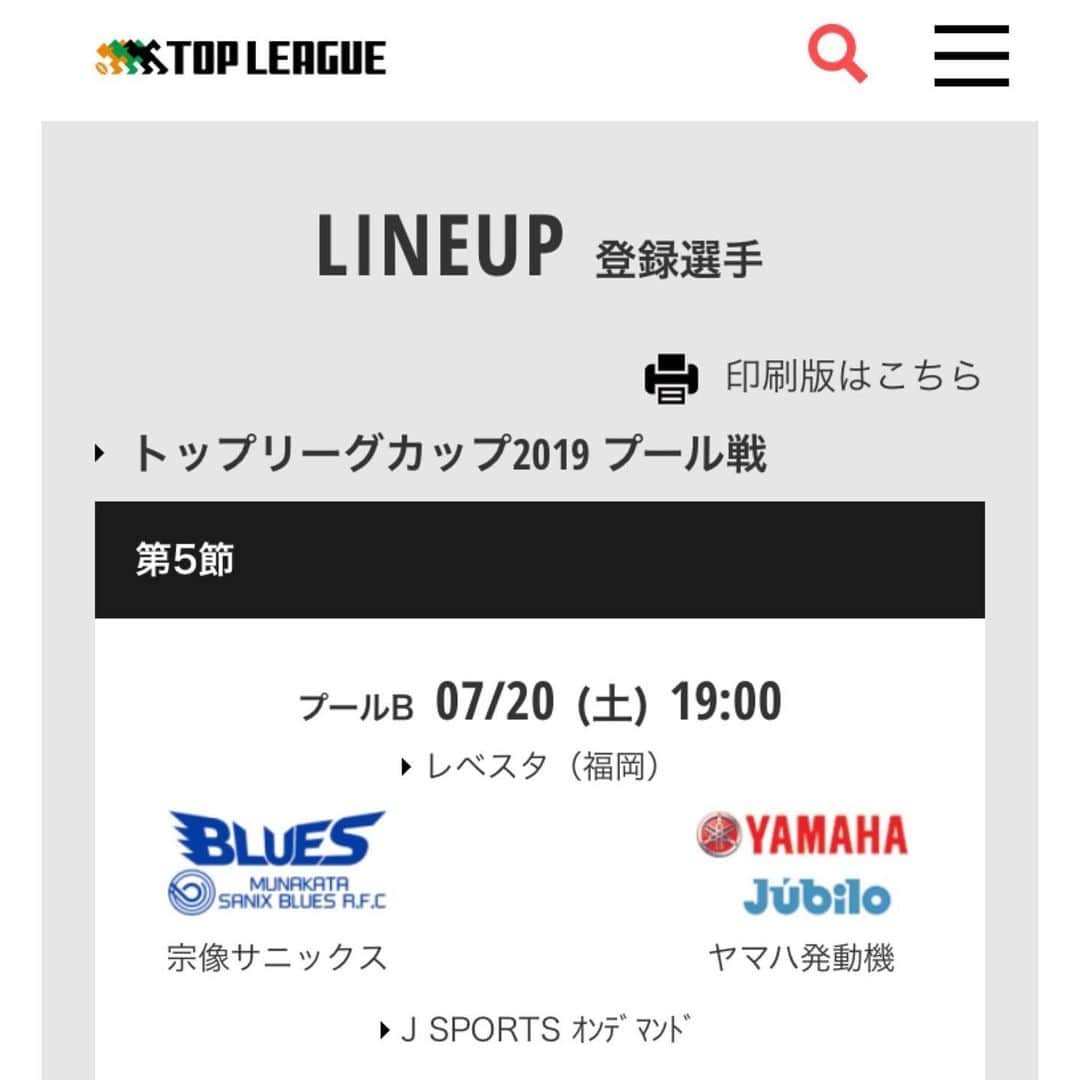Open the hamburger menu
Viewport: 1080px width, 1080px height.
click(x=971, y=56)
